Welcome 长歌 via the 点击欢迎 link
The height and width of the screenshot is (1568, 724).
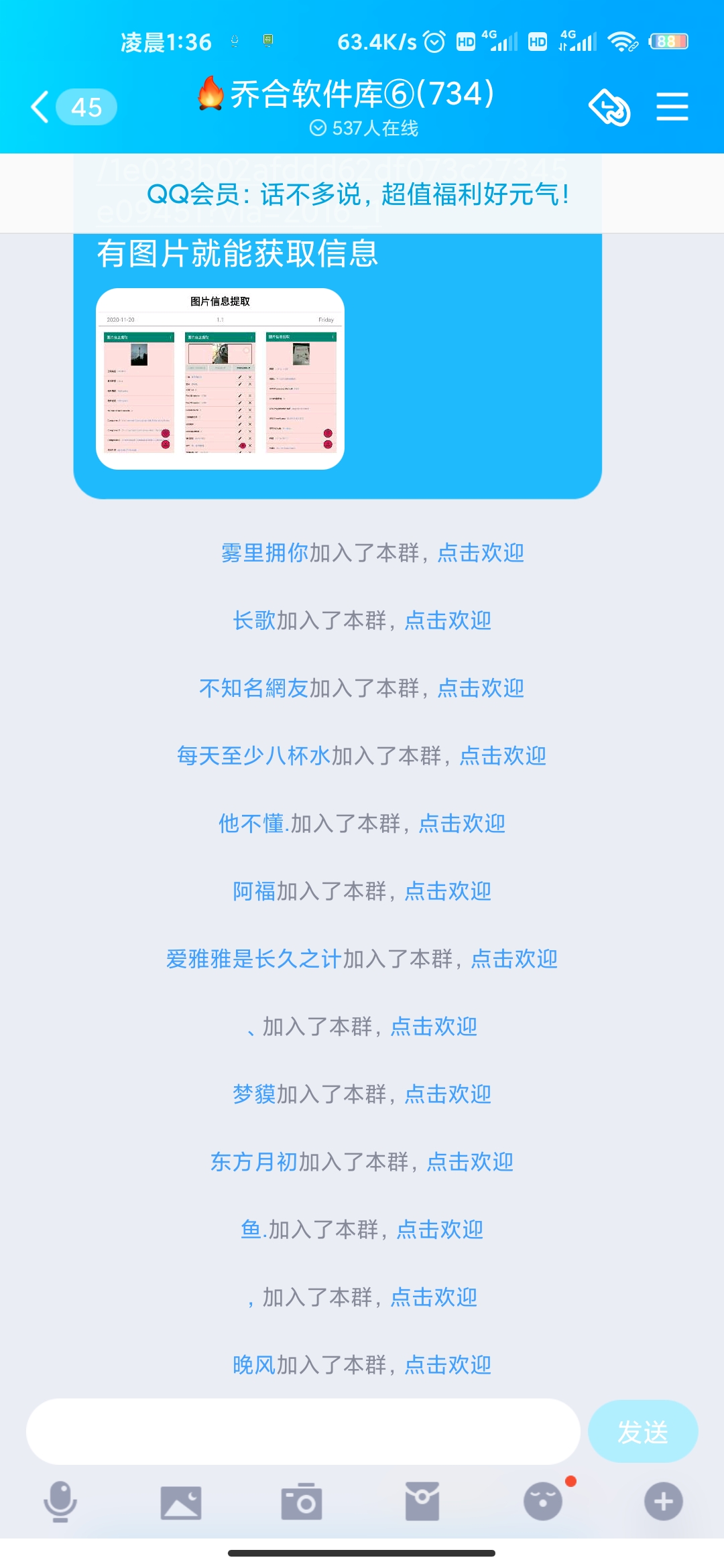point(448,620)
